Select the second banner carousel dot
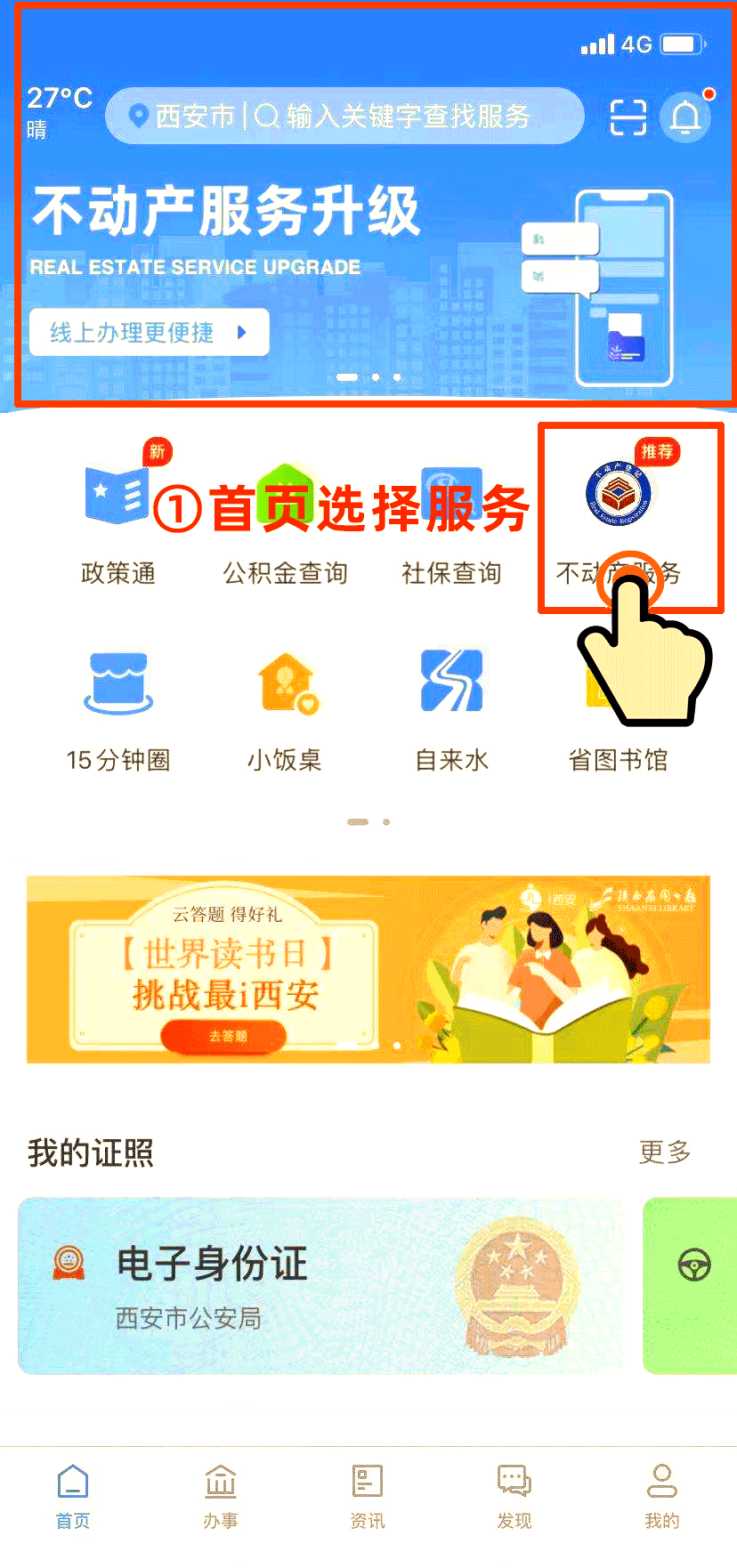Screen dimensions: 737x1568 (x=375, y=378)
